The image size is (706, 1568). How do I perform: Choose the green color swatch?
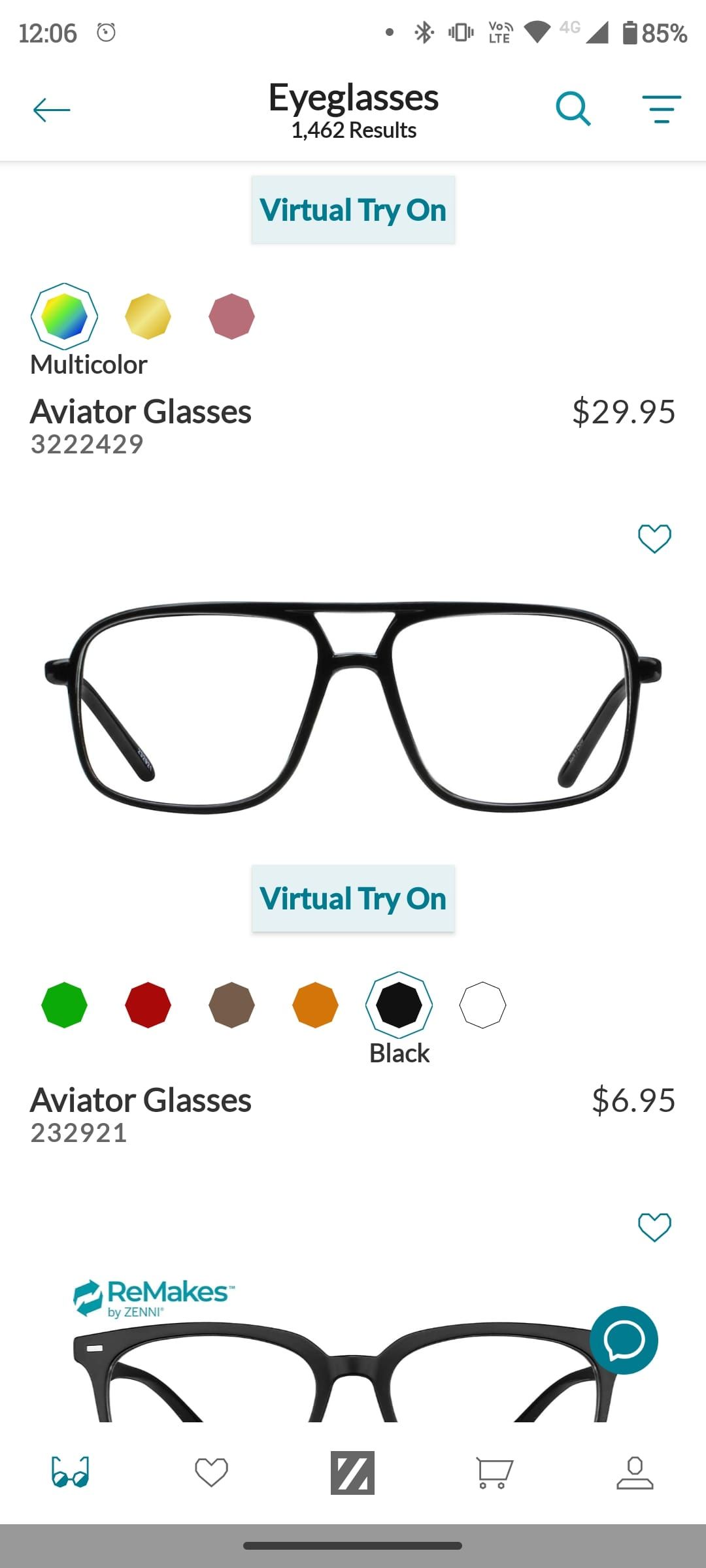[x=64, y=1005]
